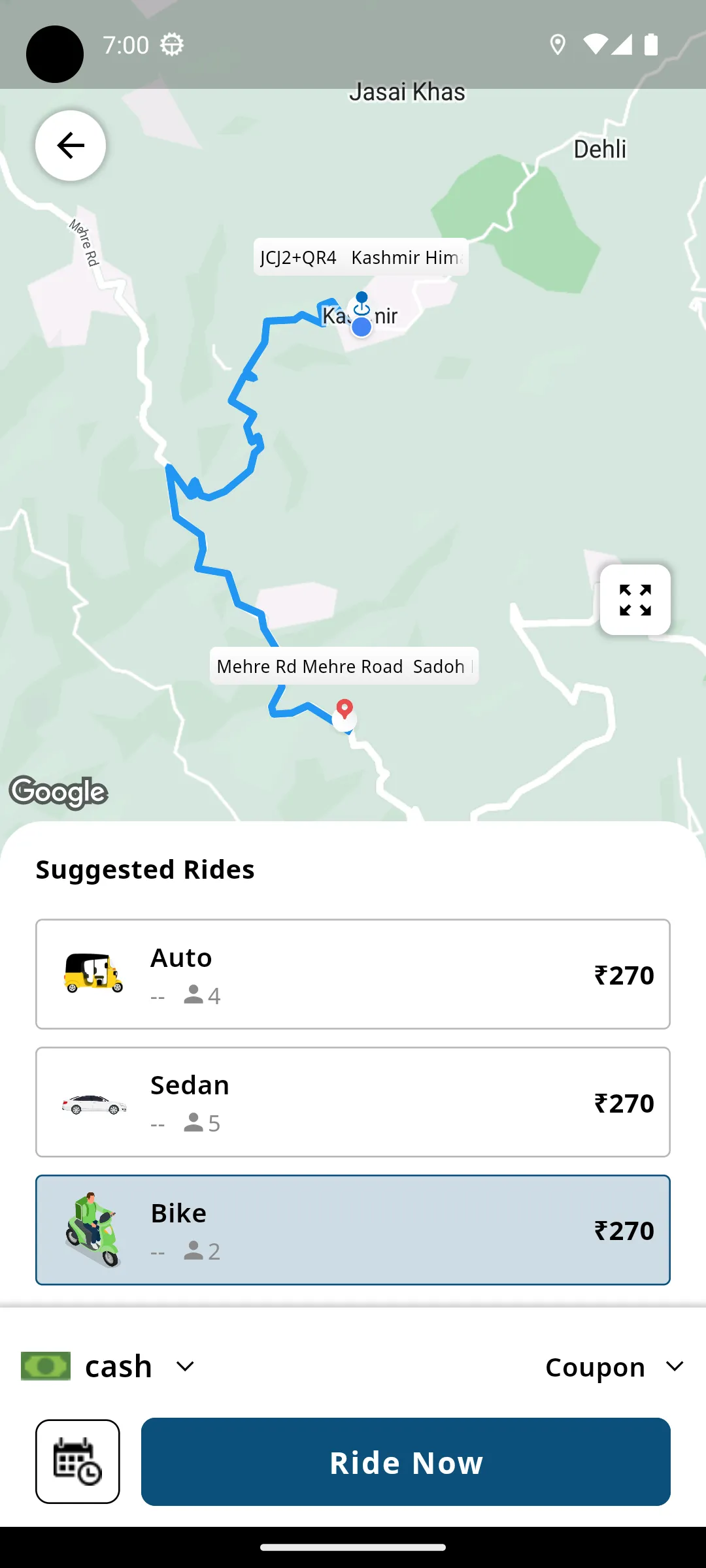This screenshot has height=1568, width=706.
Task: Open the Coupon dropdown
Action: 615,1367
